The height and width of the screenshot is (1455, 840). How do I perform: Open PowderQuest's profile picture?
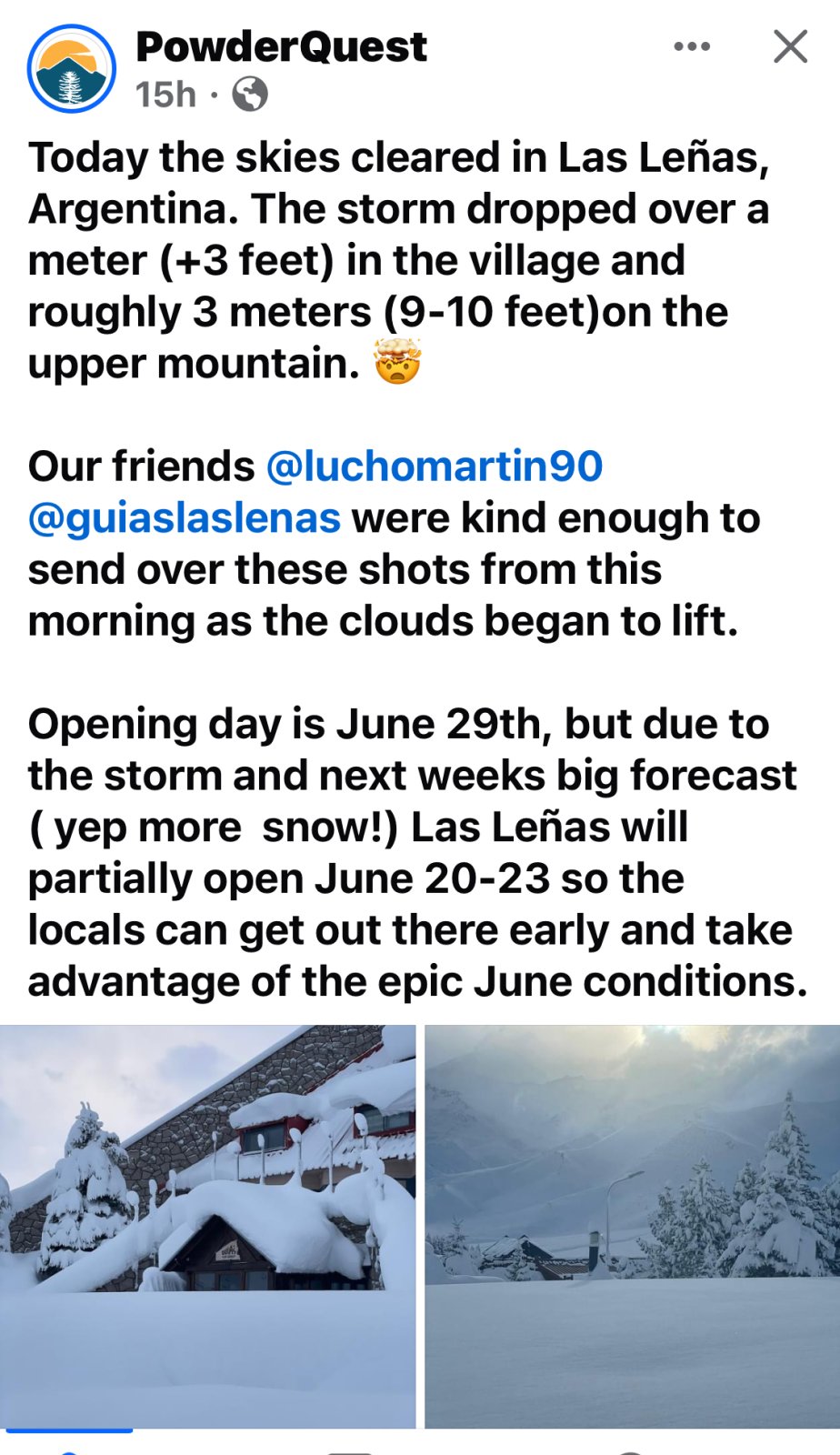pos(72,69)
